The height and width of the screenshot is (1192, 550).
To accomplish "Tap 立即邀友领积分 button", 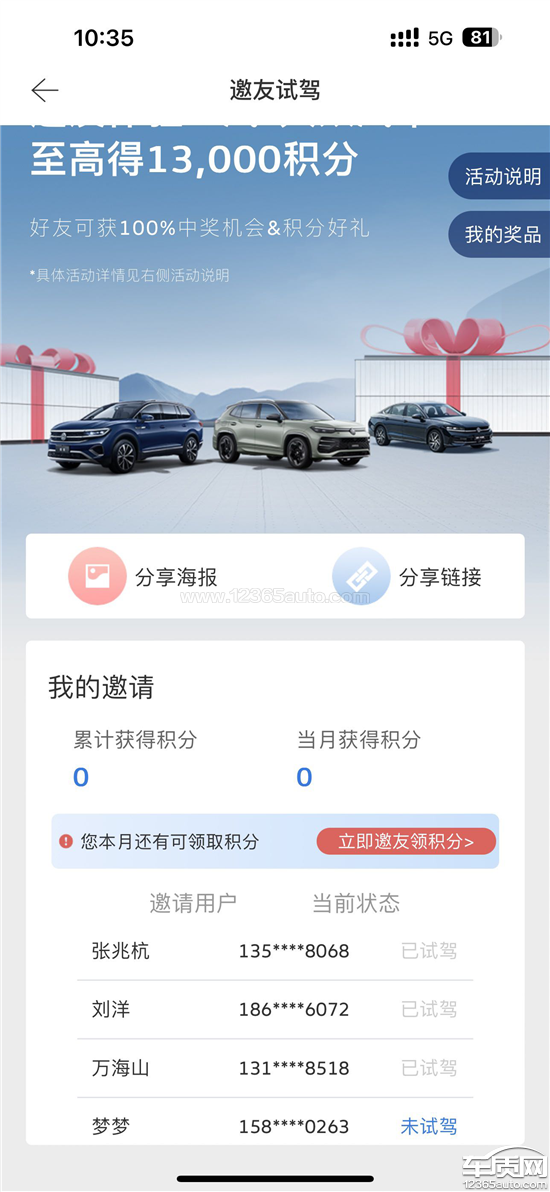I will tap(406, 842).
